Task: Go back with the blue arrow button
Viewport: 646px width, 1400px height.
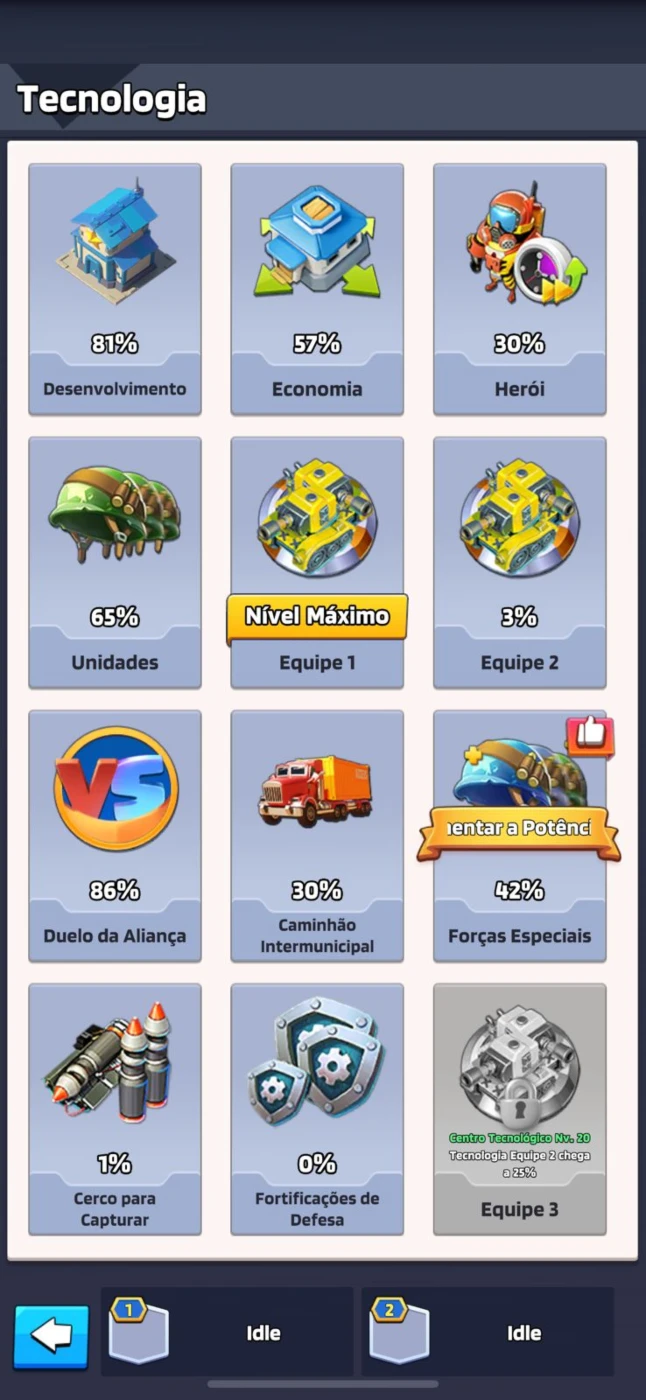Action: (x=51, y=1337)
